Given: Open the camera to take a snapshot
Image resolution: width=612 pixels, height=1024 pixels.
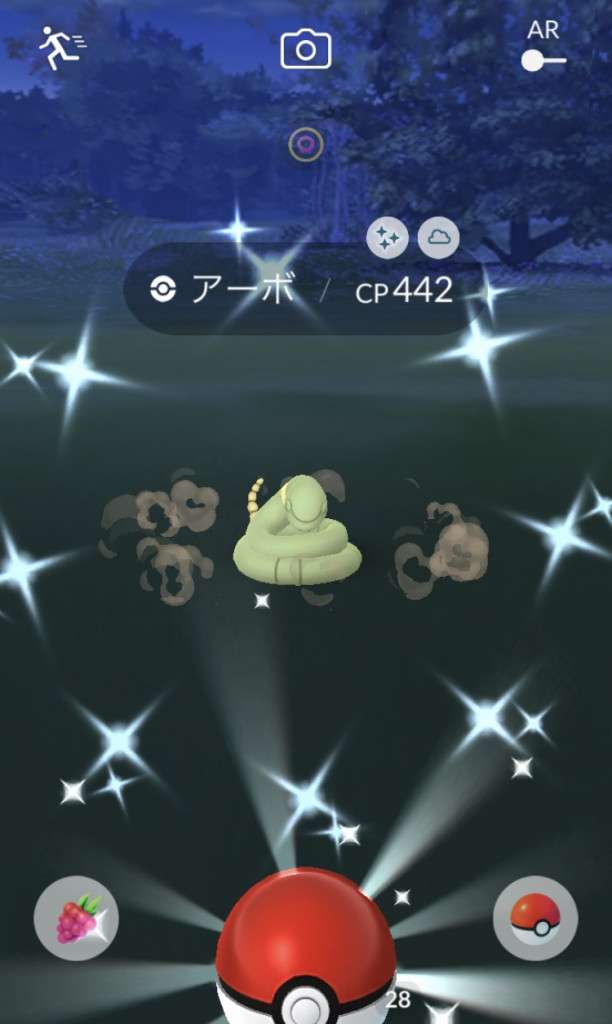Looking at the screenshot, I should (x=305, y=48).
